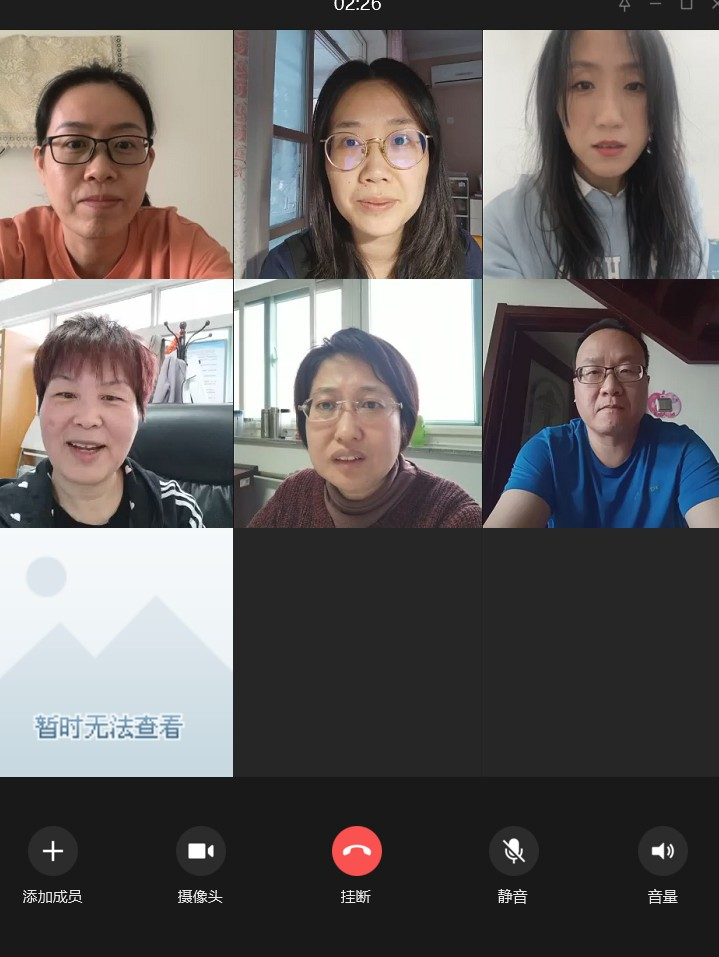Screen dimensions: 719x957
Task: Minimize the call window
Action: pyautogui.click(x=656, y=5)
